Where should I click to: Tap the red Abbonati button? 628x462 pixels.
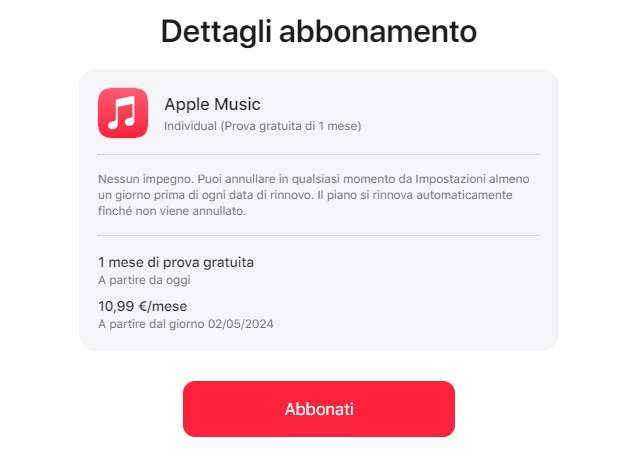pyautogui.click(x=318, y=409)
